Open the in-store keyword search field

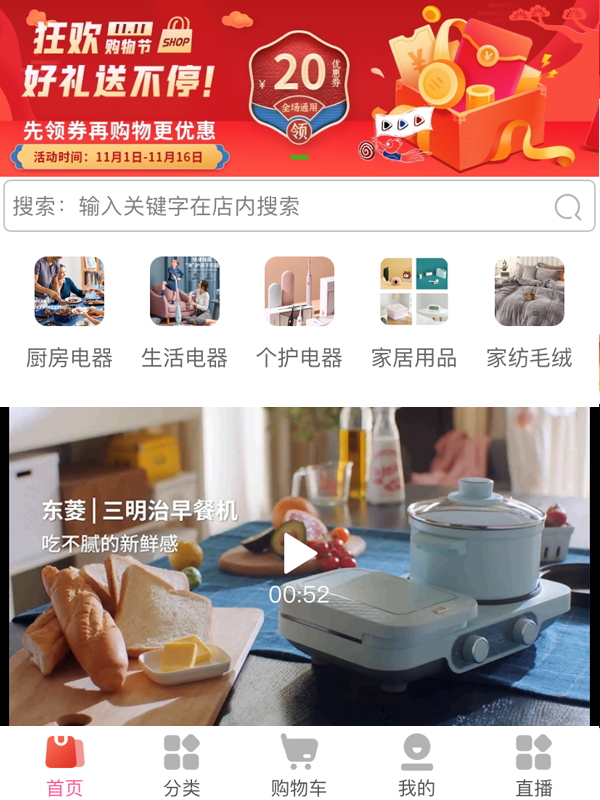tap(280, 207)
